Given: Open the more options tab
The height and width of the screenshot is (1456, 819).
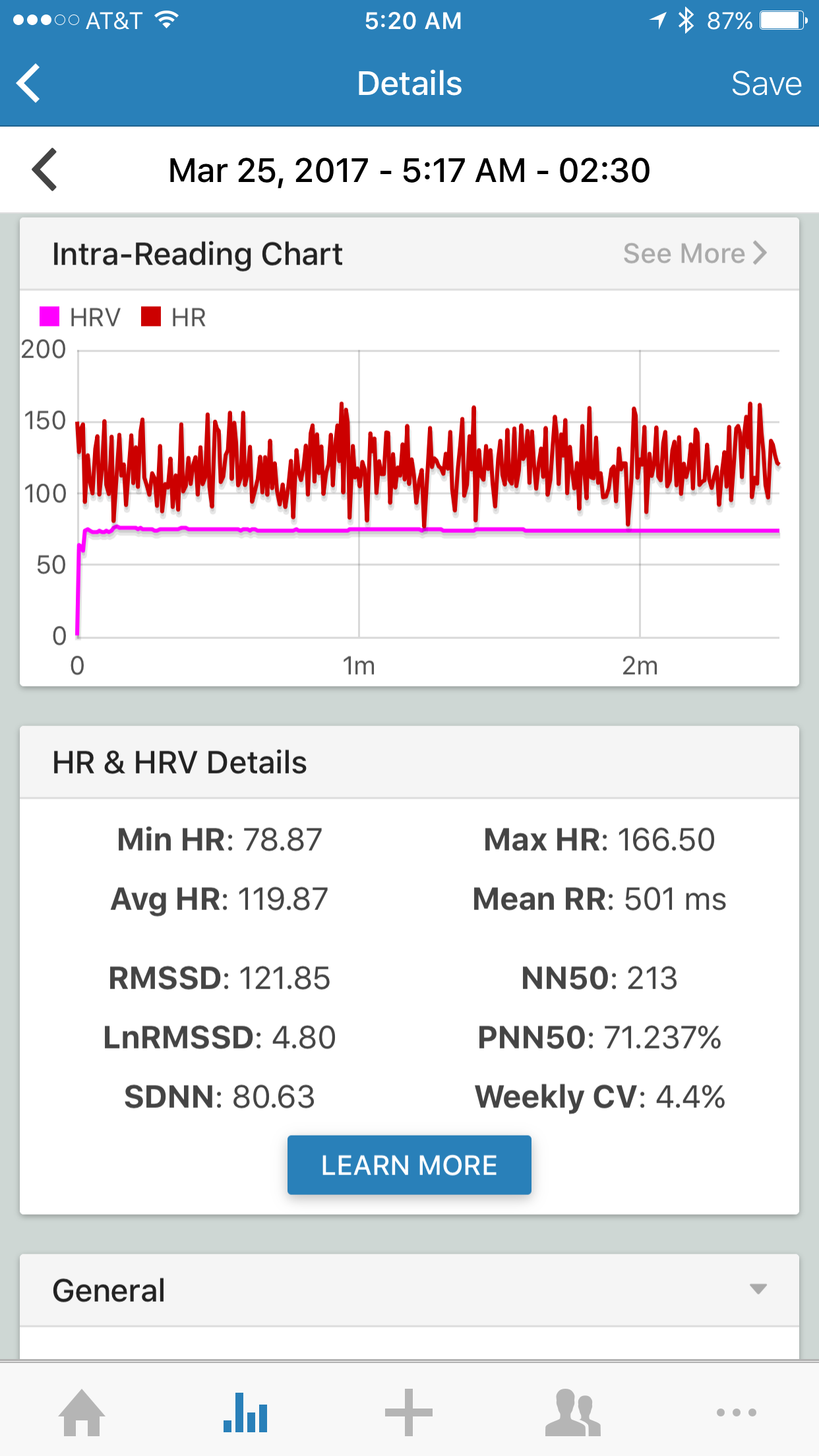Looking at the screenshot, I should [x=736, y=1412].
